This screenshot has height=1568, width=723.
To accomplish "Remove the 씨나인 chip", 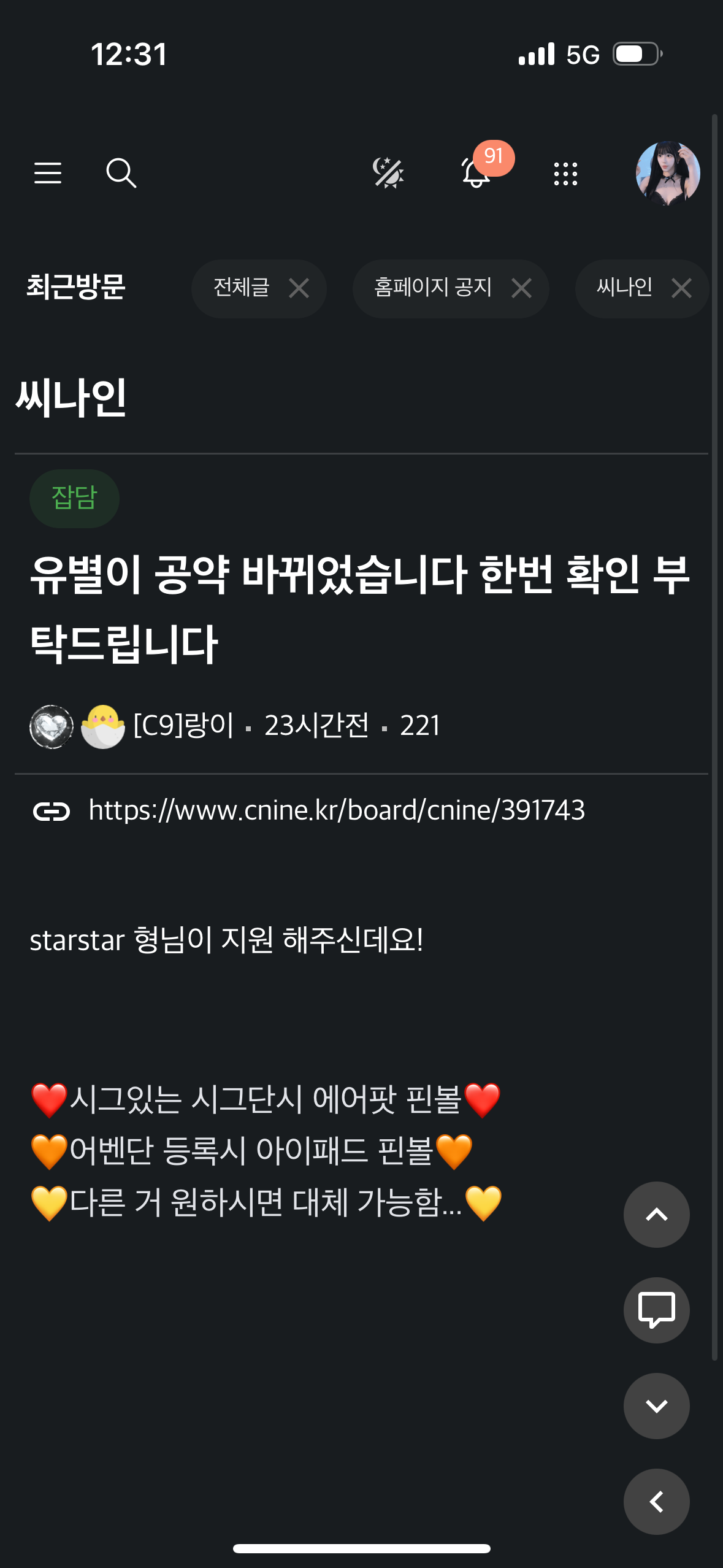I will (x=681, y=288).
